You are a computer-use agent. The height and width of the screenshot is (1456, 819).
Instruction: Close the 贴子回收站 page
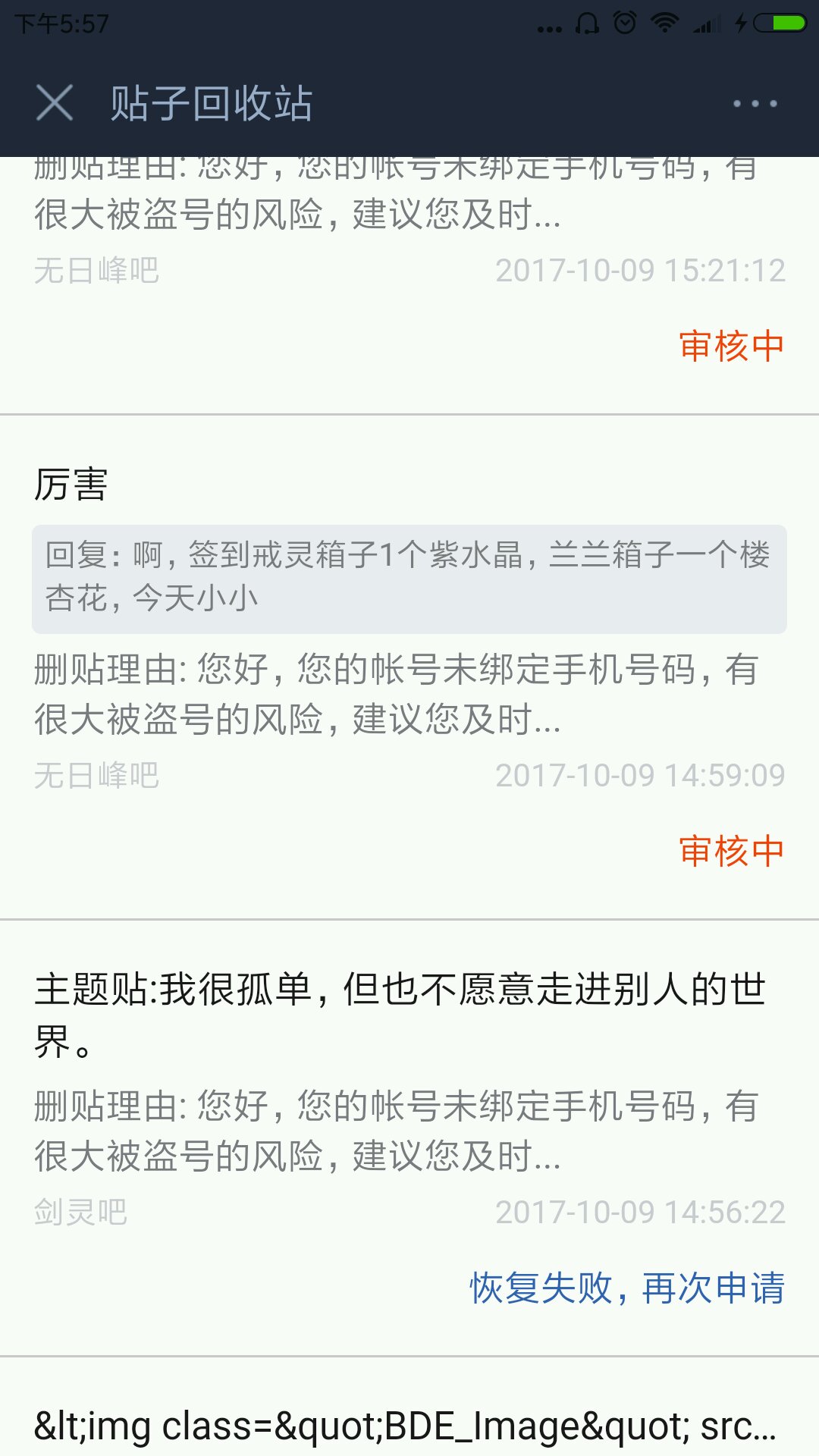click(55, 102)
